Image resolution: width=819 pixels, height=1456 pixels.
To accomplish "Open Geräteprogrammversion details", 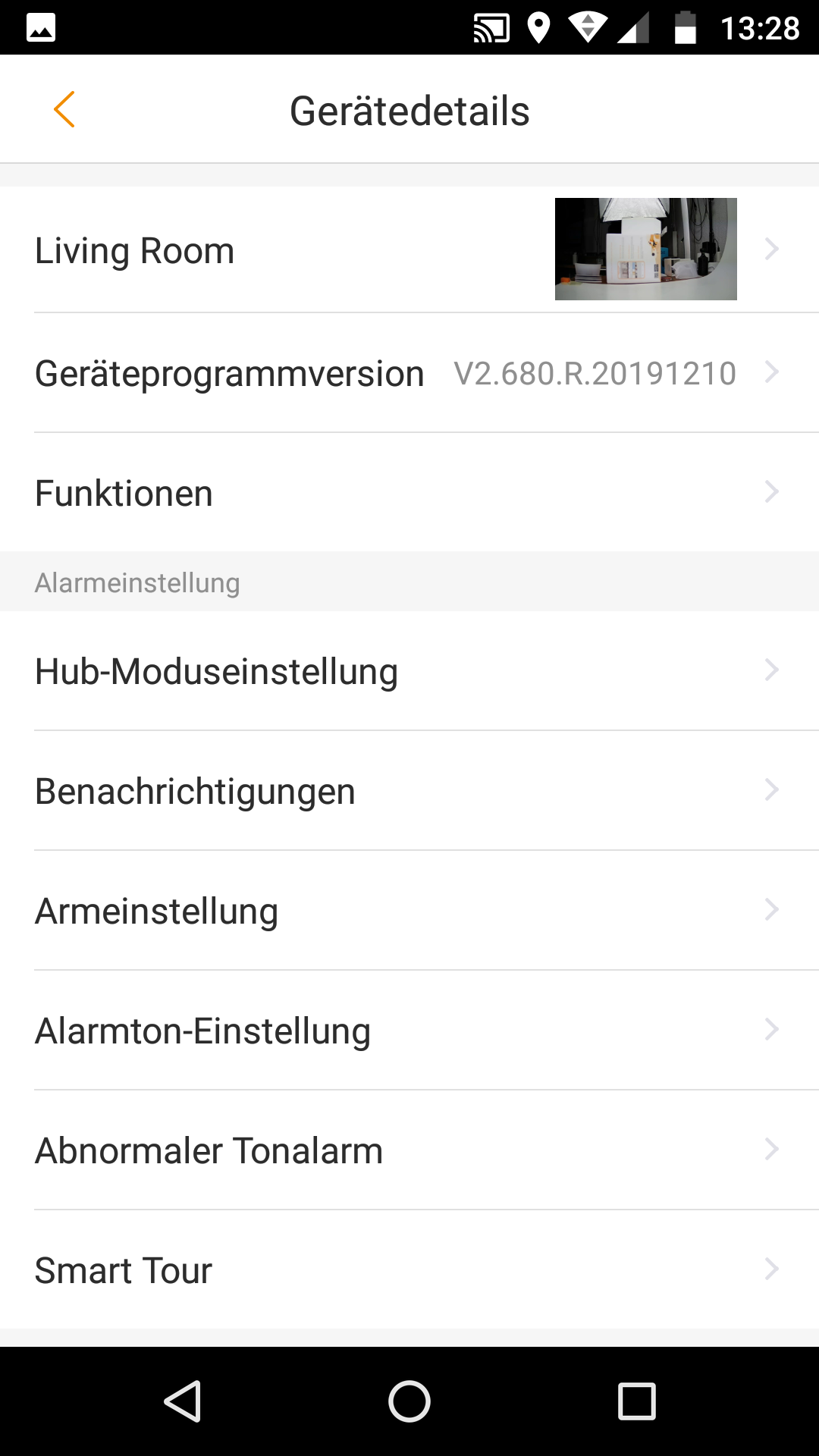I will point(409,372).
